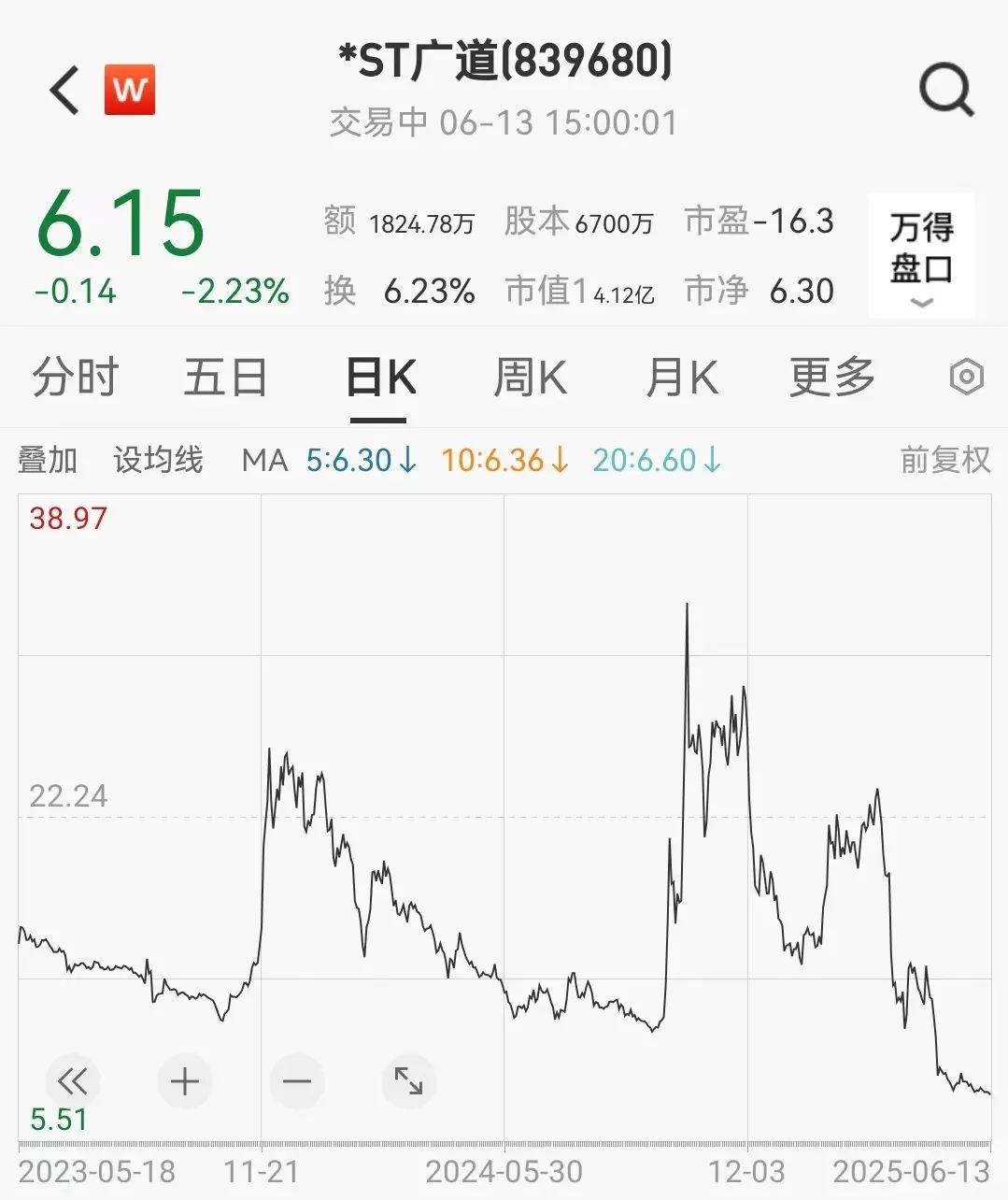Open the stock search magnifier

point(947,89)
